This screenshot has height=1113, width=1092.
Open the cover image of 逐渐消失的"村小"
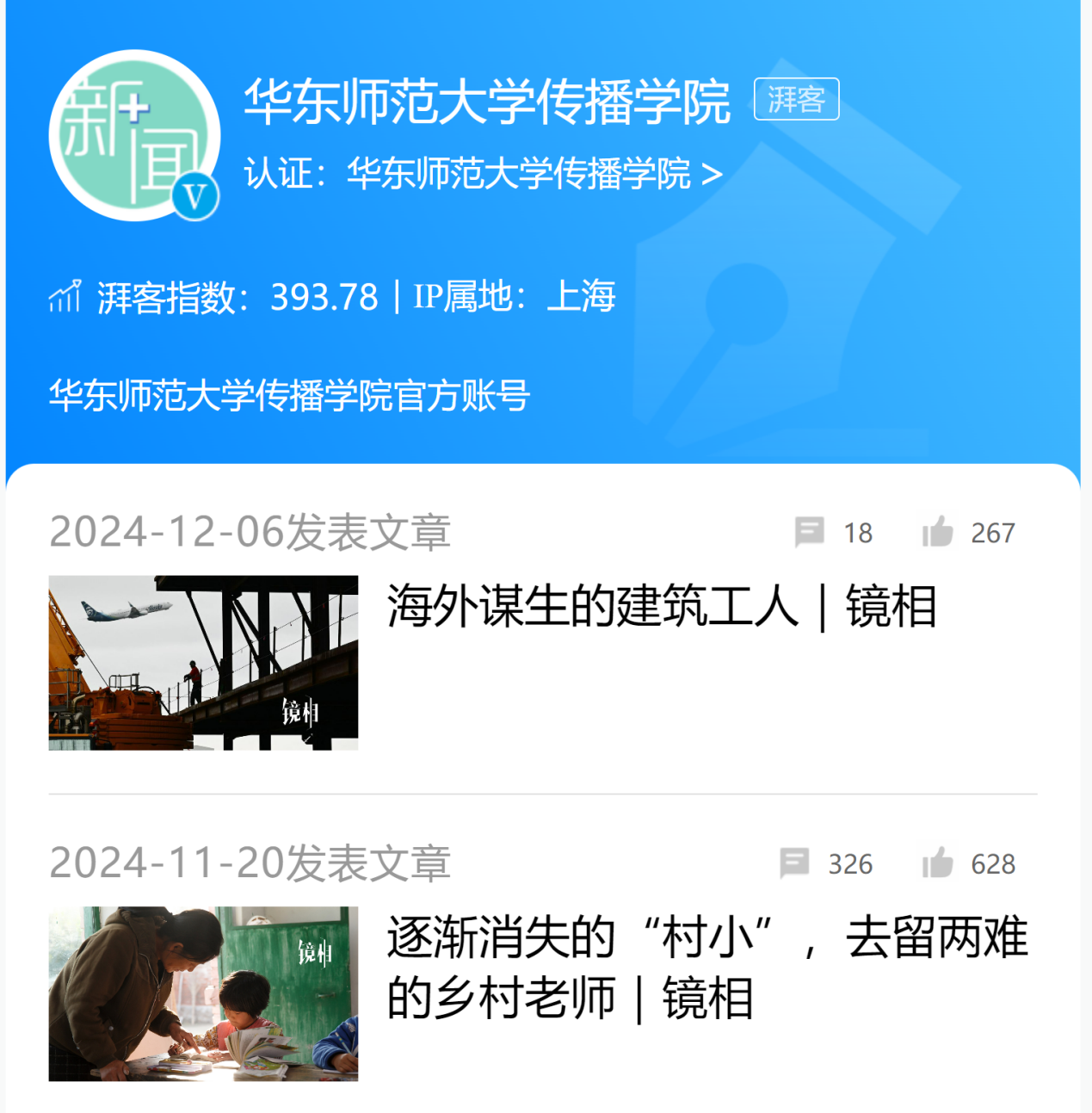click(203, 993)
